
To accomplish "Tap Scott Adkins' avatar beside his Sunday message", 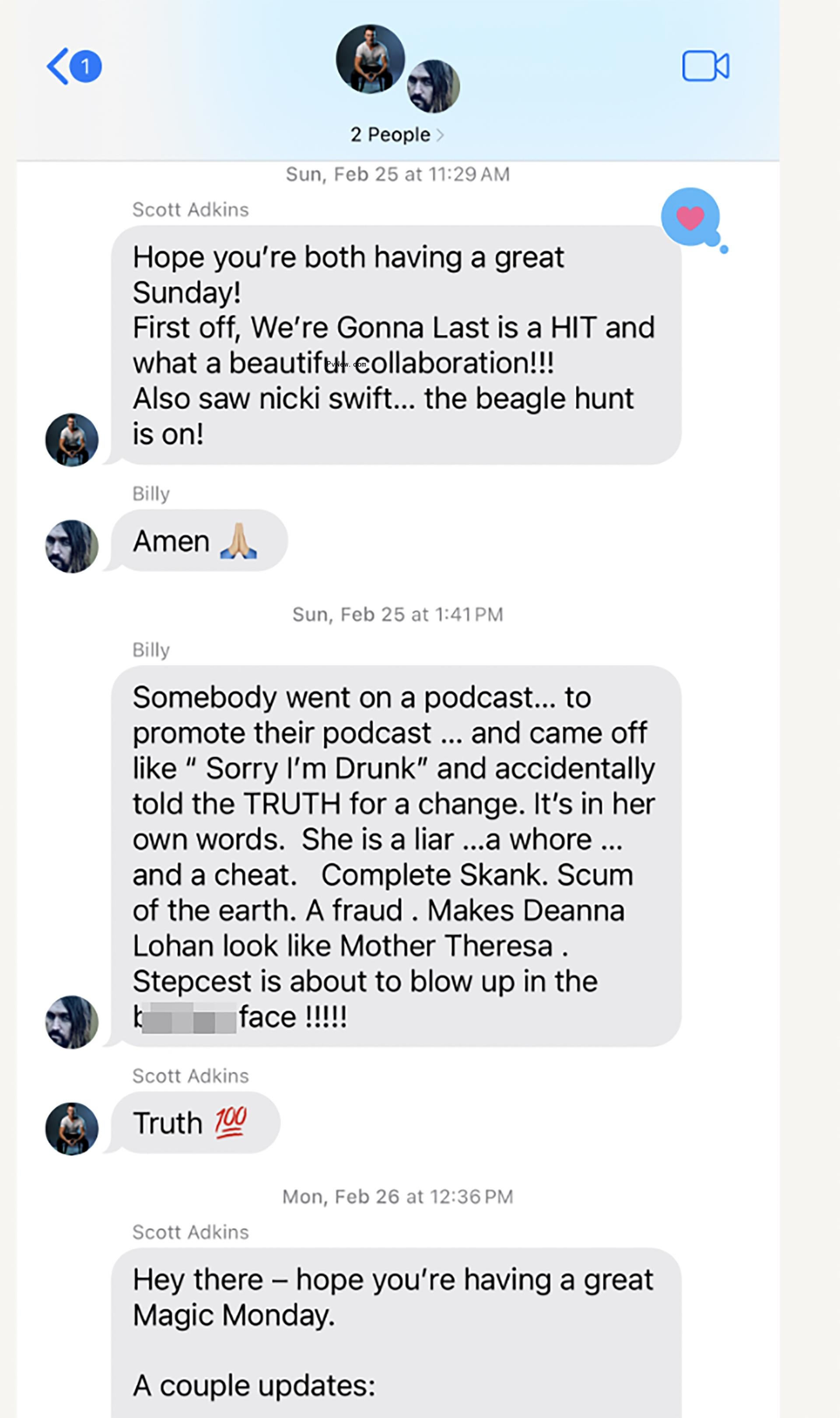I will pos(72,440).
